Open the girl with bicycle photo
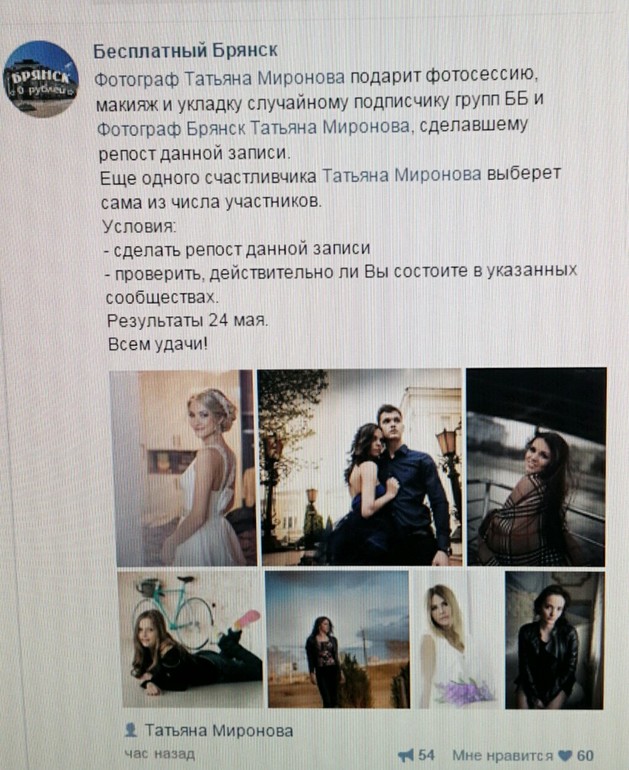 (x=191, y=638)
